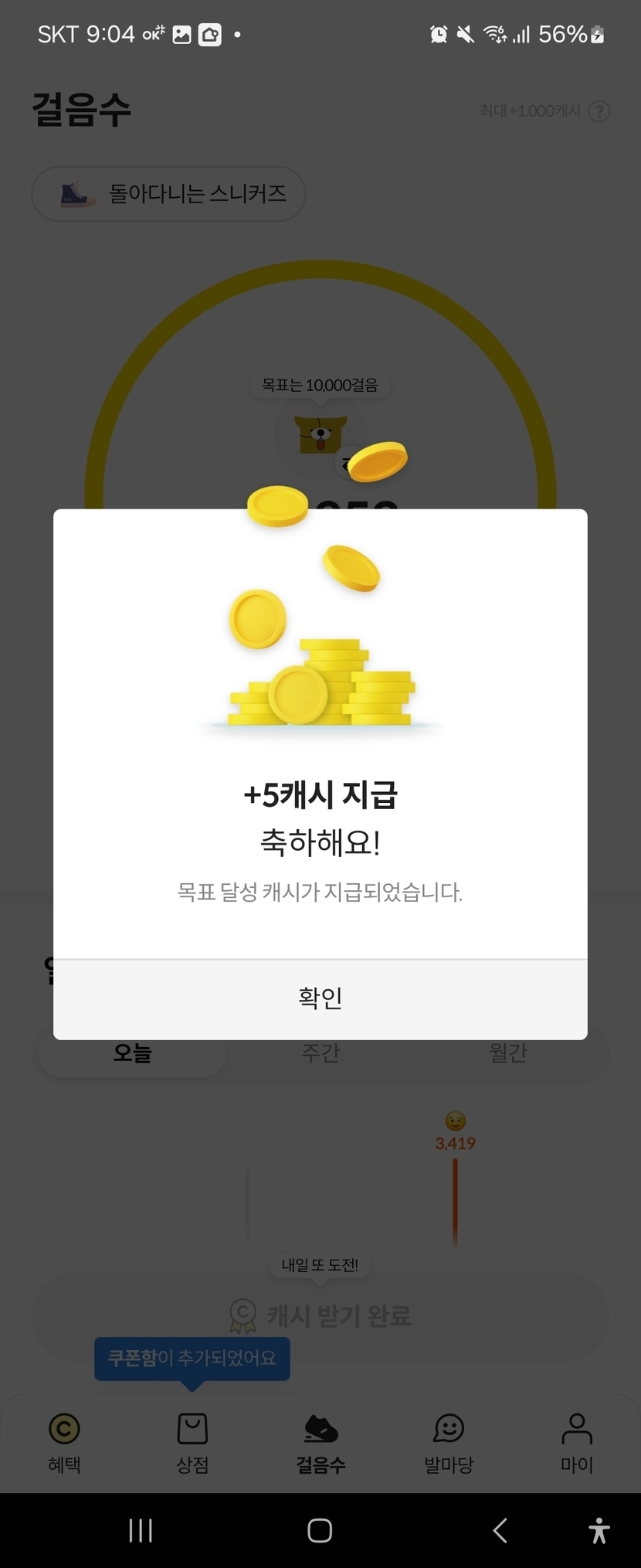The height and width of the screenshot is (1568, 641).
Task: Confirm the cash reward with 확인
Action: 320,998
